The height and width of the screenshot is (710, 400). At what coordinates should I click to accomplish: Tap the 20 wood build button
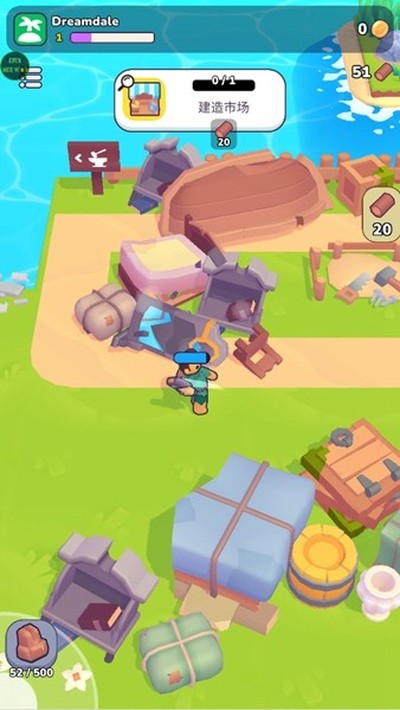pyautogui.click(x=382, y=214)
